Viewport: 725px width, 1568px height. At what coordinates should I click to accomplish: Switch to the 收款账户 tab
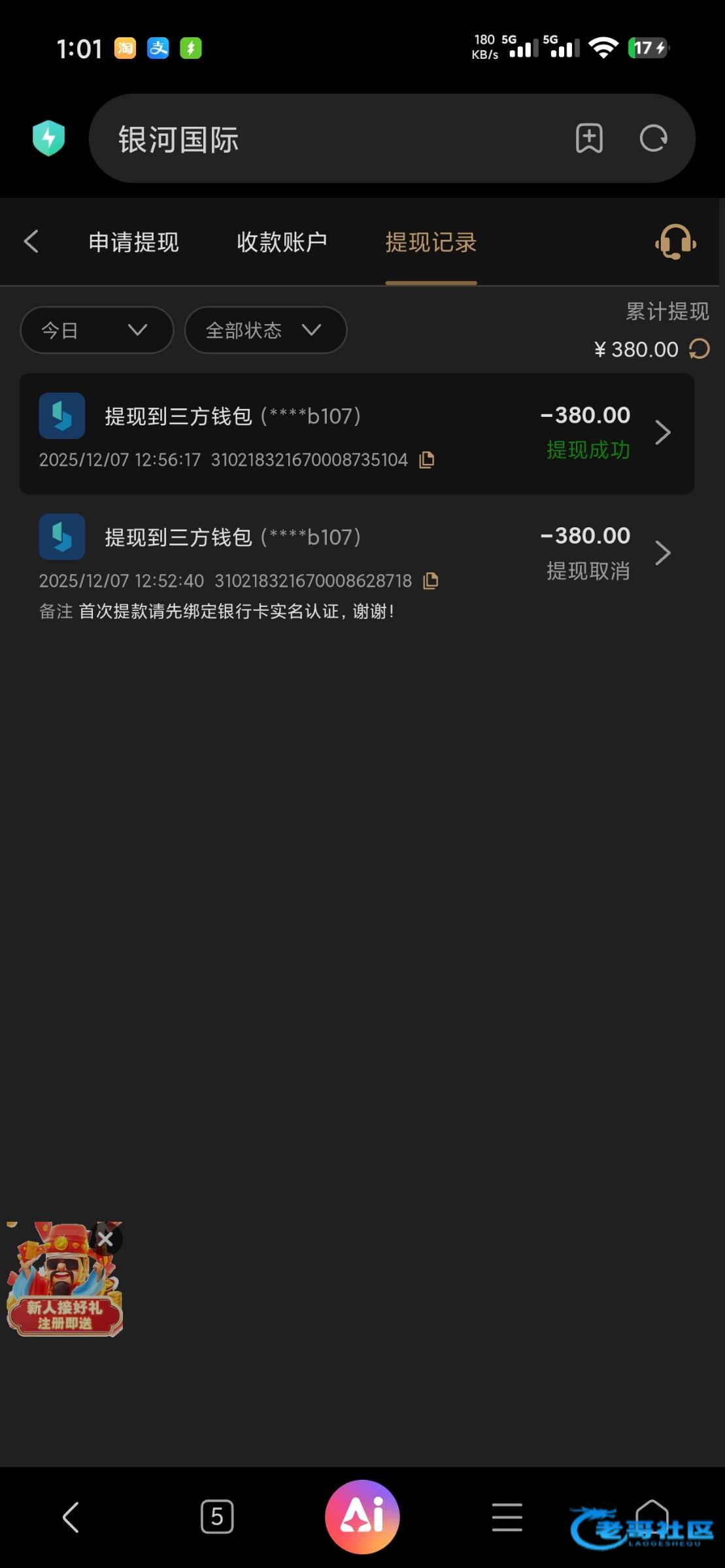tap(282, 242)
